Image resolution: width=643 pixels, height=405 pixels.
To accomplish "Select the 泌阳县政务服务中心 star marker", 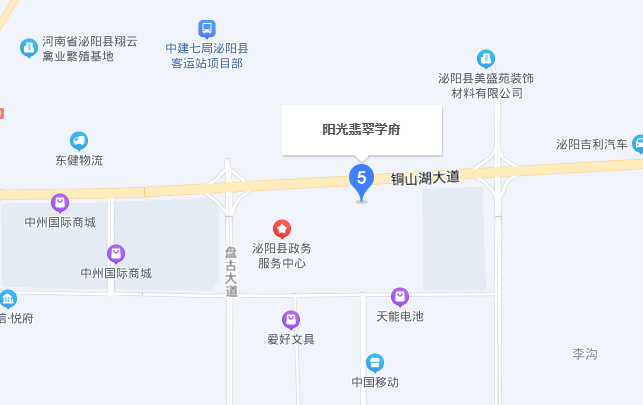I will 282,229.
